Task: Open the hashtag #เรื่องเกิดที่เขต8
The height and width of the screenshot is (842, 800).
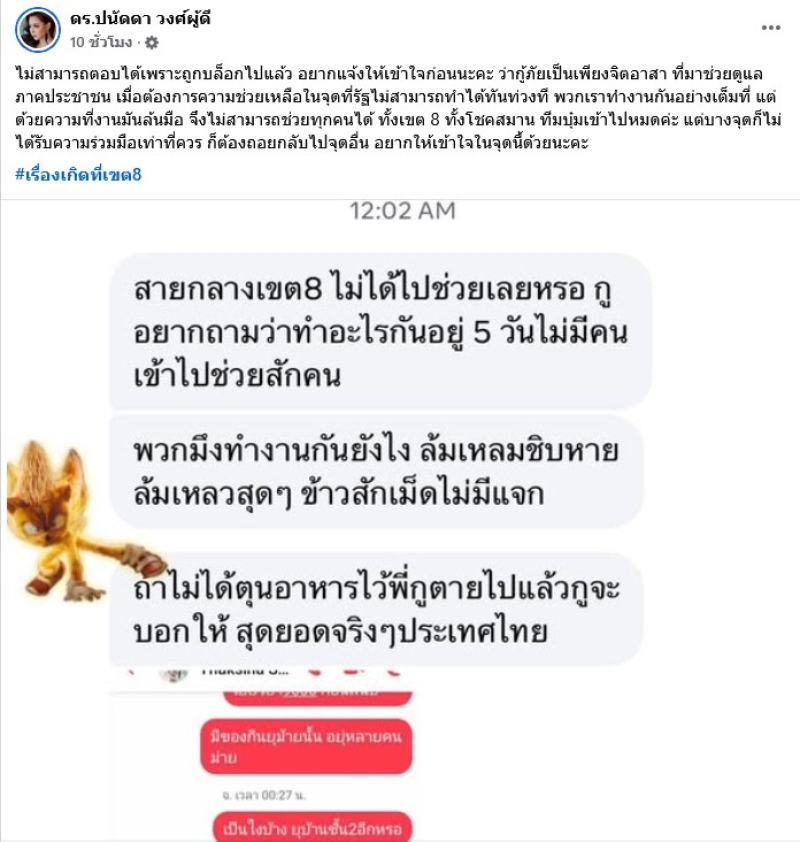Action: pyautogui.click(x=79, y=175)
